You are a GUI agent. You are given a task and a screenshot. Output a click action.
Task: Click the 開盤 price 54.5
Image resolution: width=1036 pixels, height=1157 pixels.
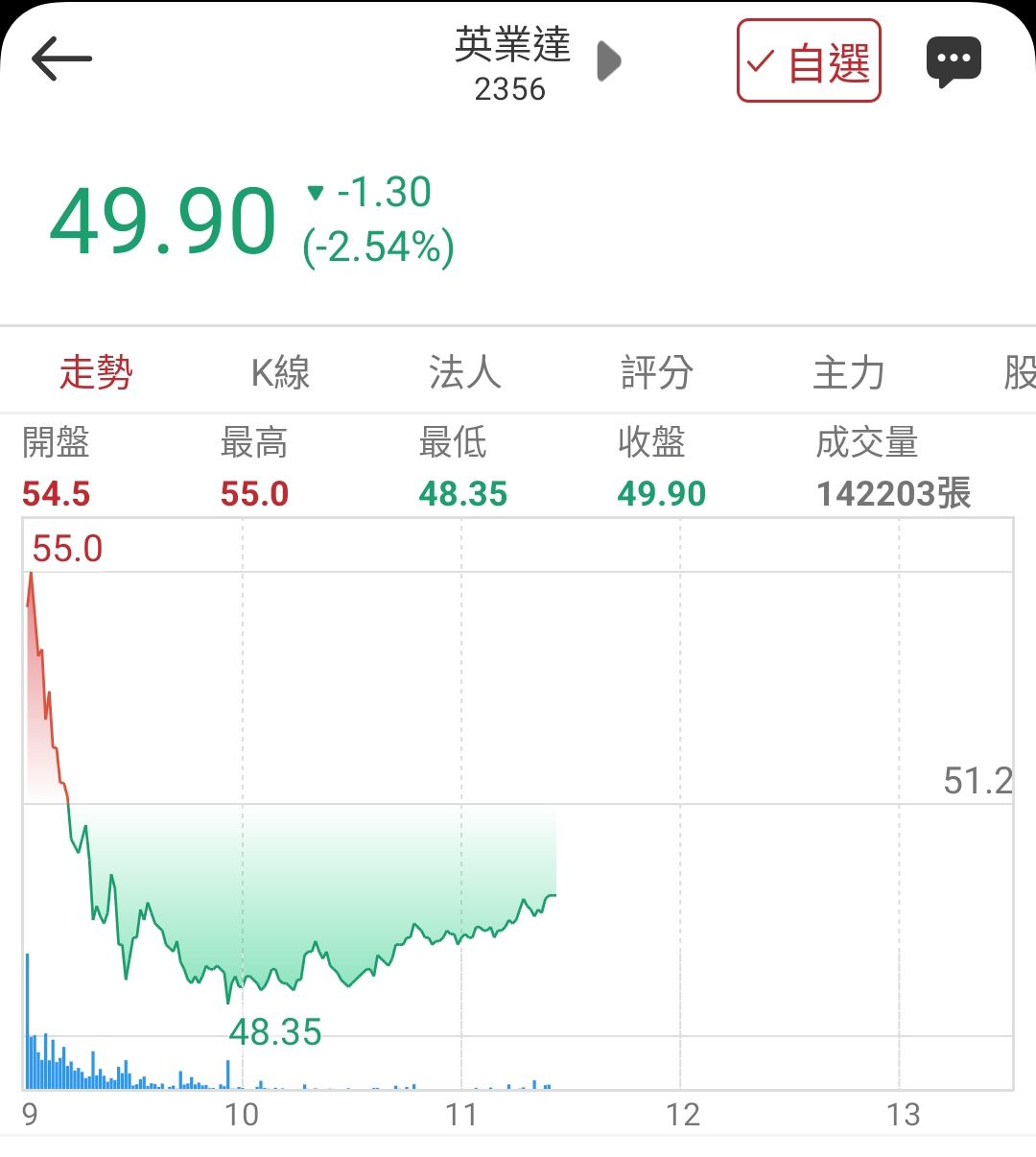point(55,493)
